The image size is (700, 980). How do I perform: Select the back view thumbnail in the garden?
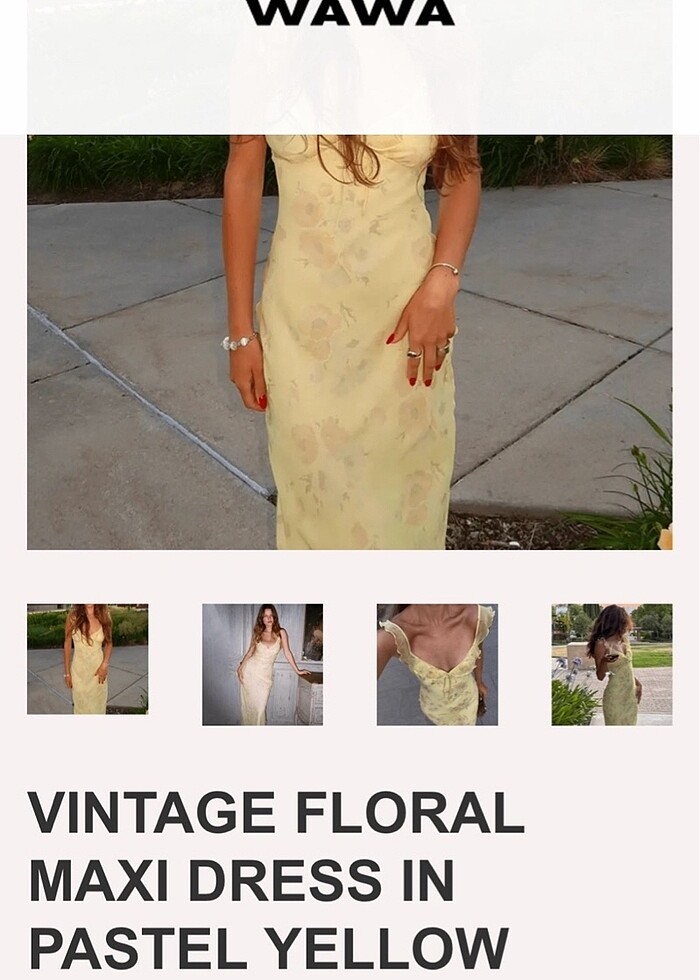[611, 664]
